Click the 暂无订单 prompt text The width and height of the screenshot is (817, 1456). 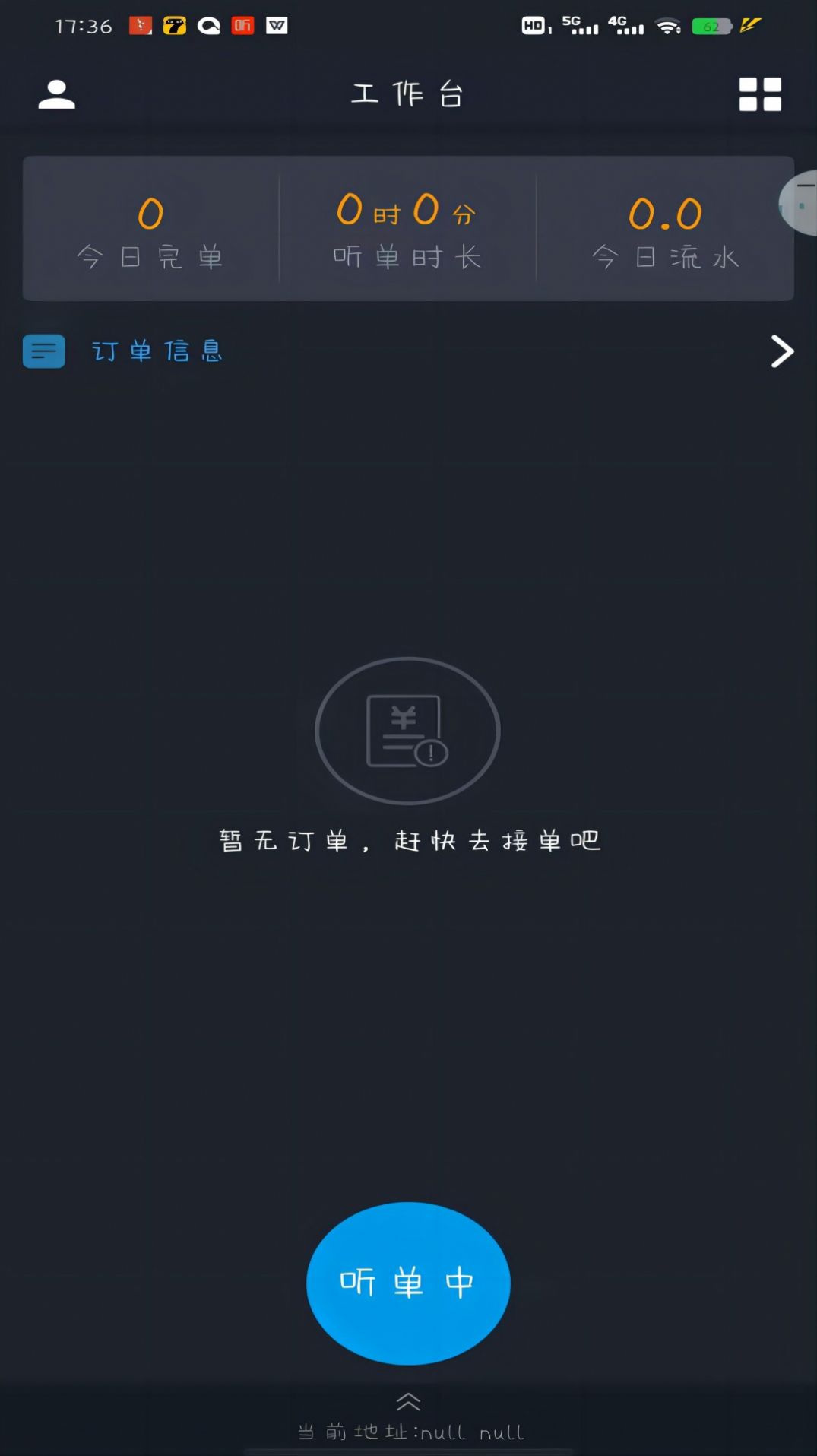click(x=408, y=839)
